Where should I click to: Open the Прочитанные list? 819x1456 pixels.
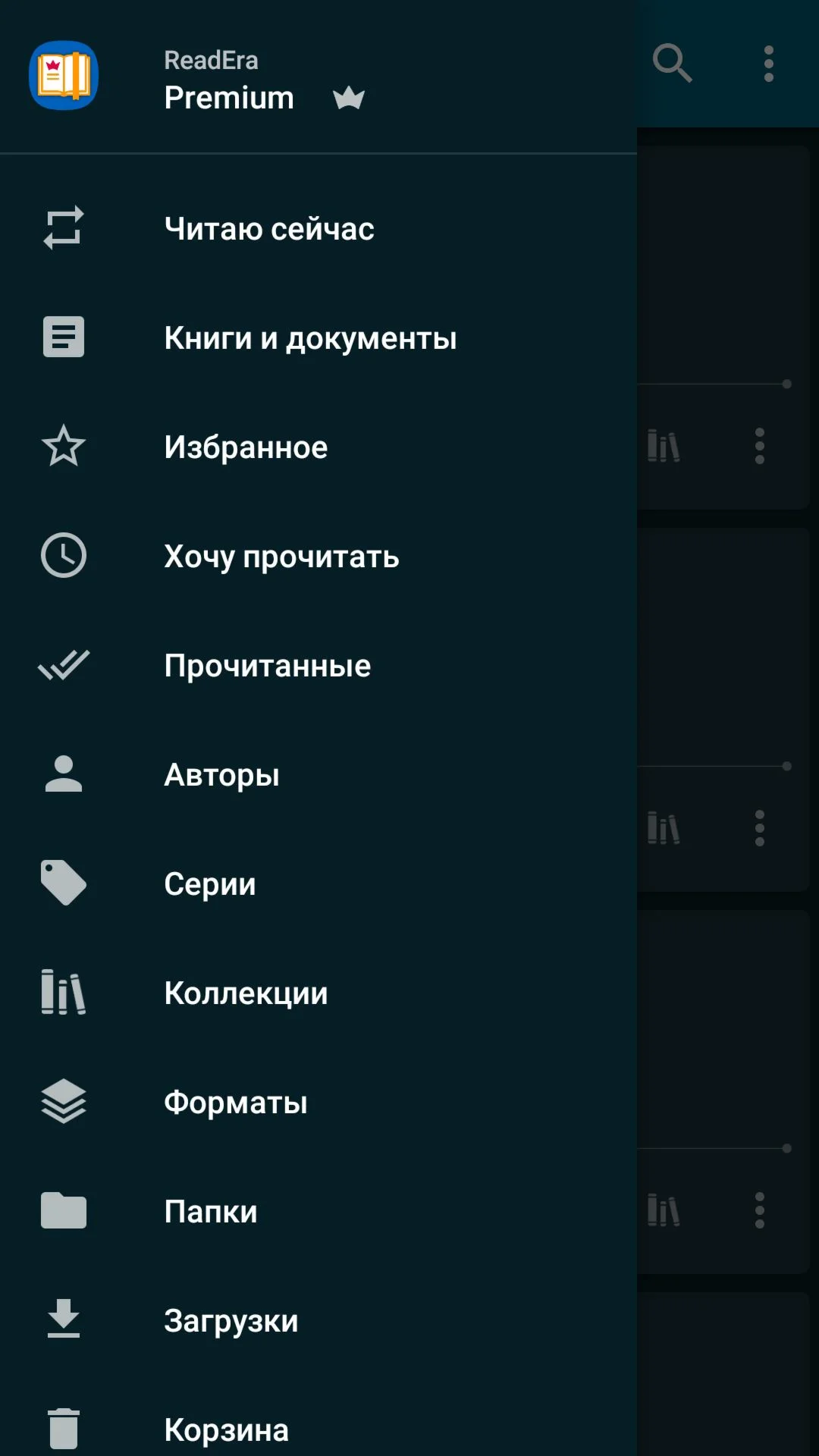pyautogui.click(x=267, y=665)
